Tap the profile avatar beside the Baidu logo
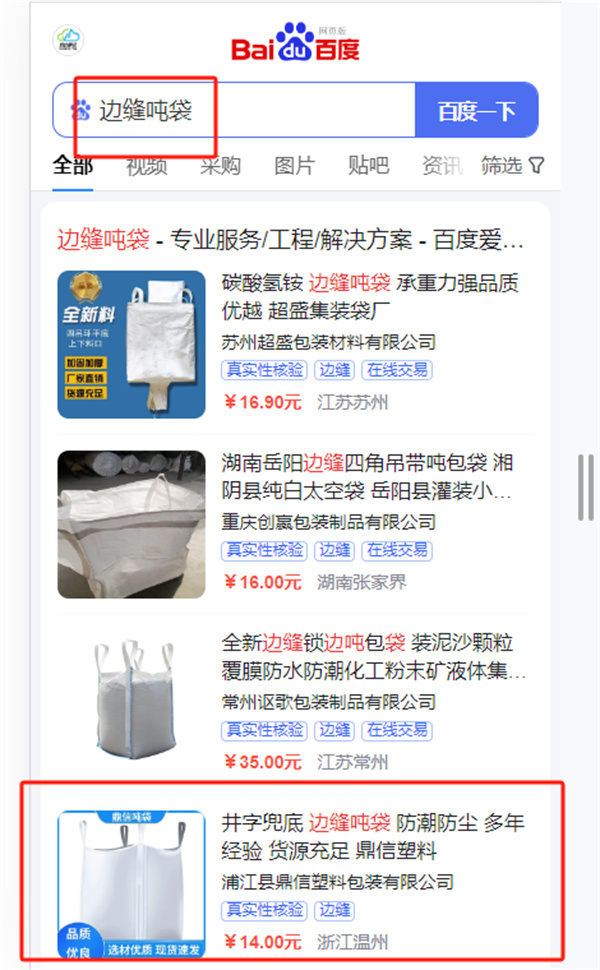 tap(68, 41)
